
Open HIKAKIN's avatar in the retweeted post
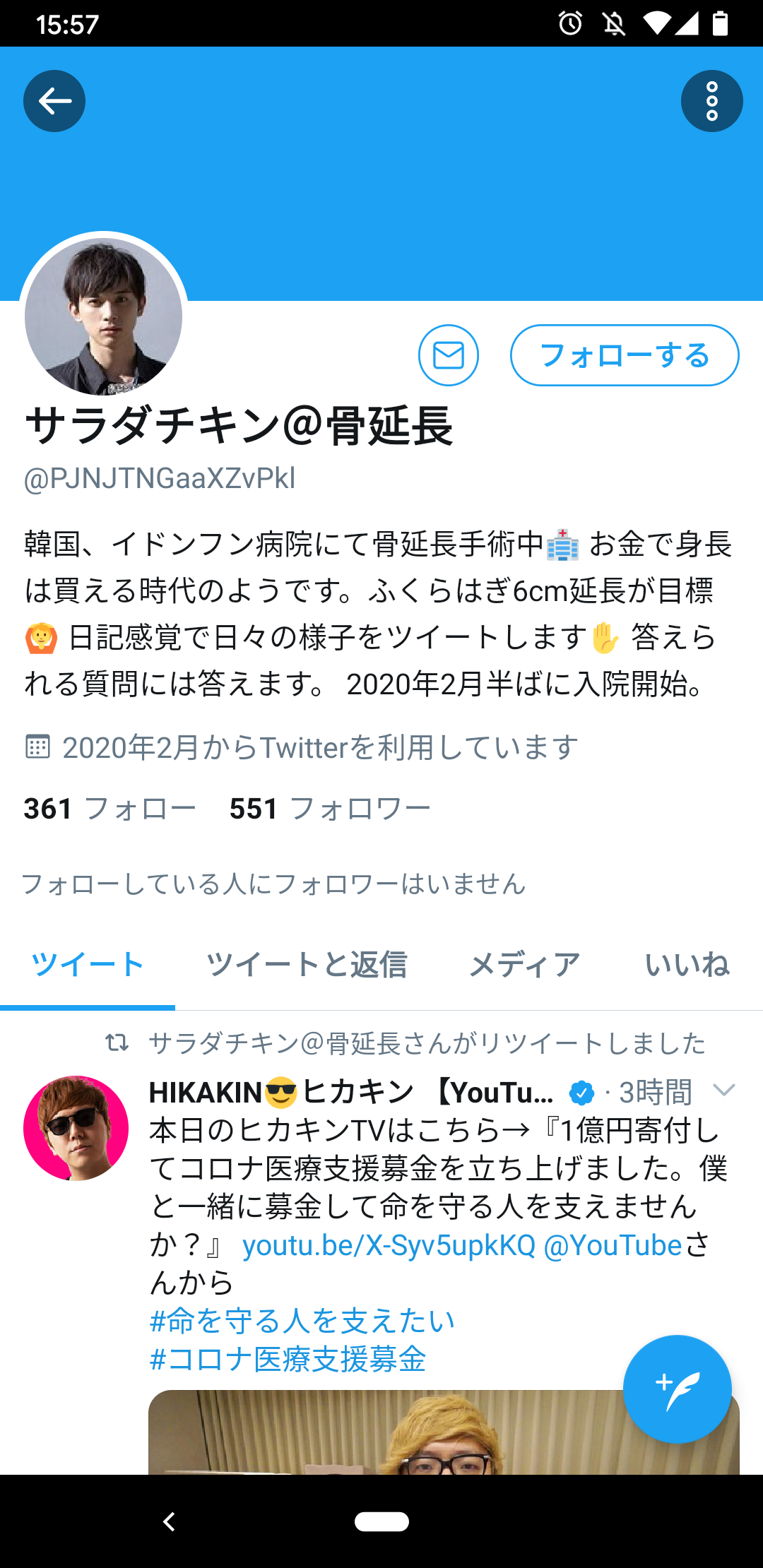pyautogui.click(x=76, y=1128)
